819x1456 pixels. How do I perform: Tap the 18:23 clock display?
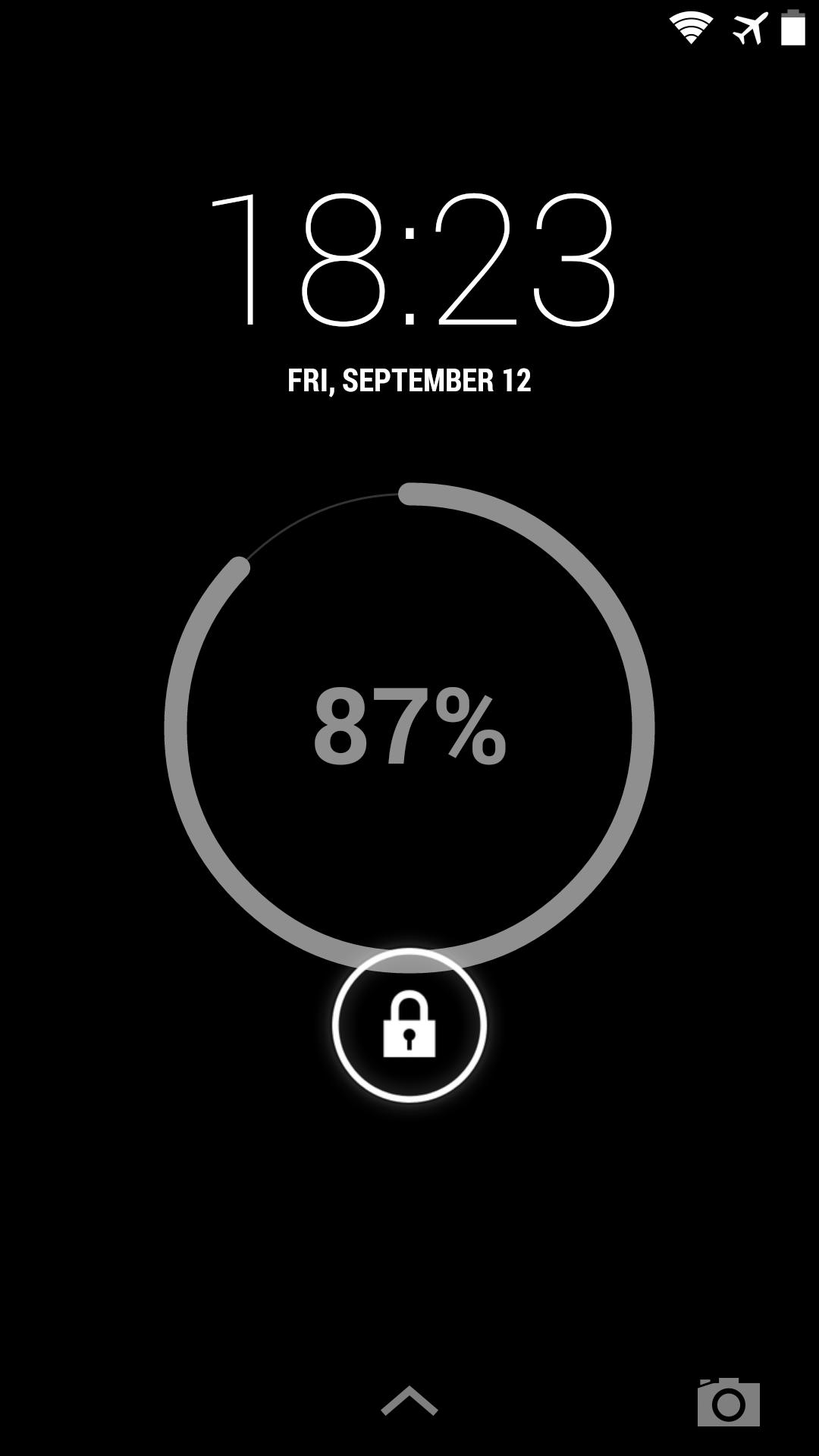point(409,258)
